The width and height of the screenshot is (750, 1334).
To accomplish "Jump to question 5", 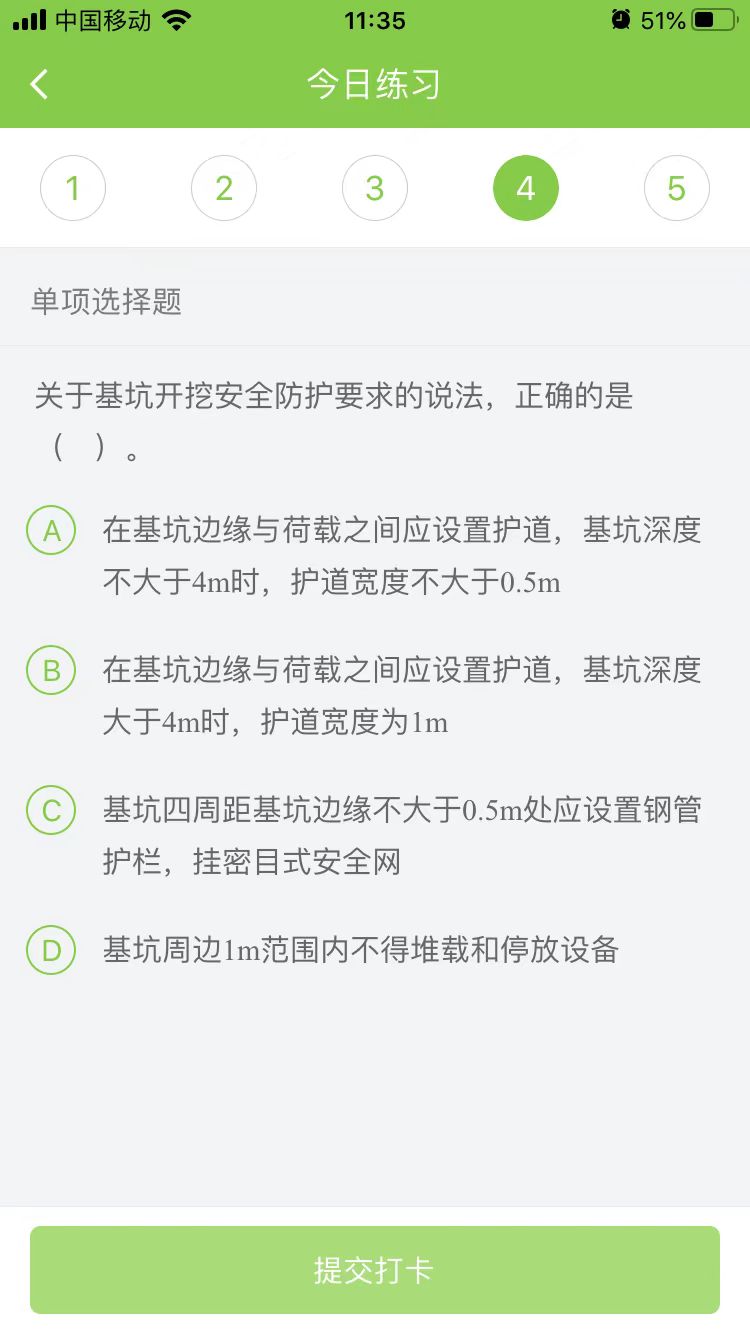I will (677, 188).
